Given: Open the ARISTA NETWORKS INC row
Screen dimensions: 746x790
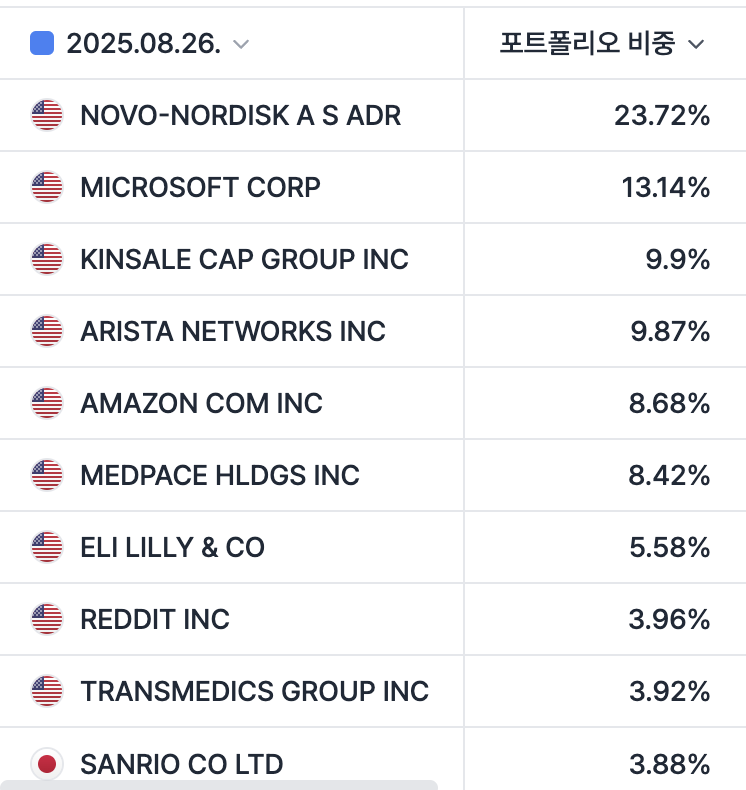Looking at the screenshot, I should [x=232, y=332].
